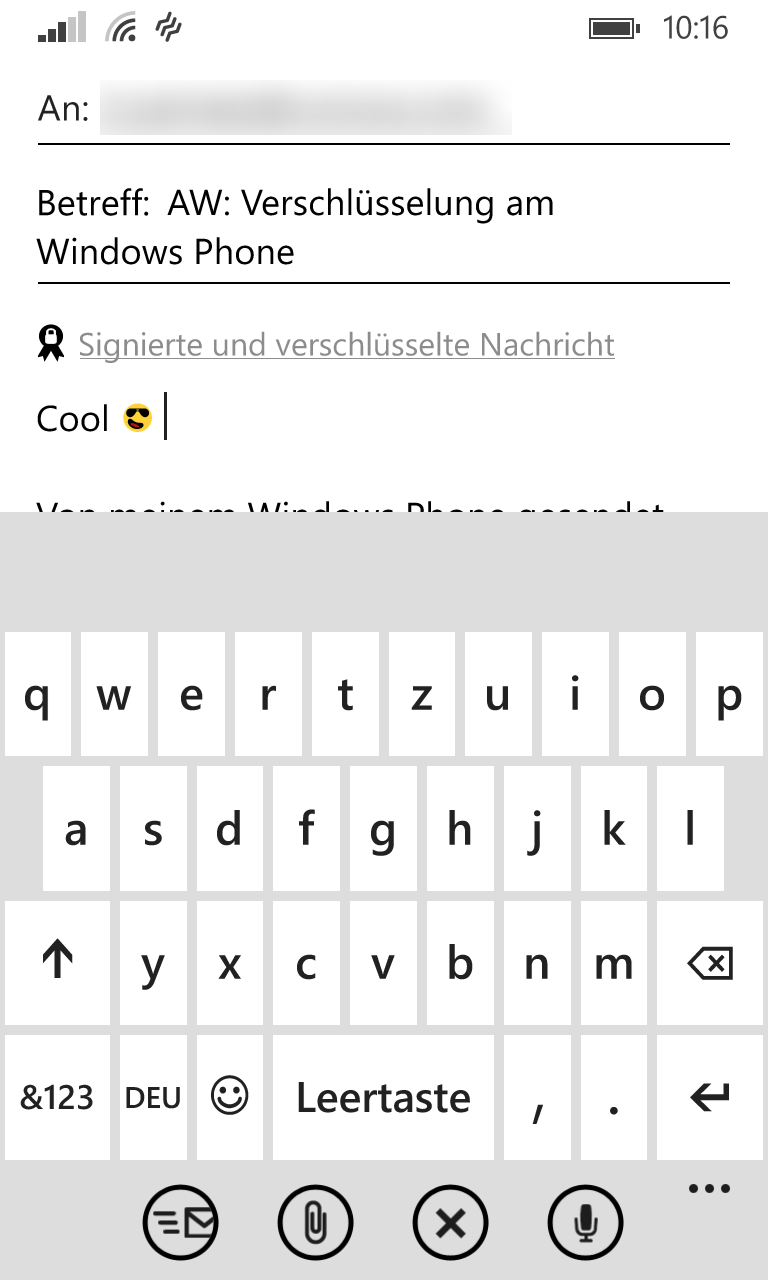Switch keyboard language with the DEU key
Screen dimensions: 768x1280
click(153, 1097)
